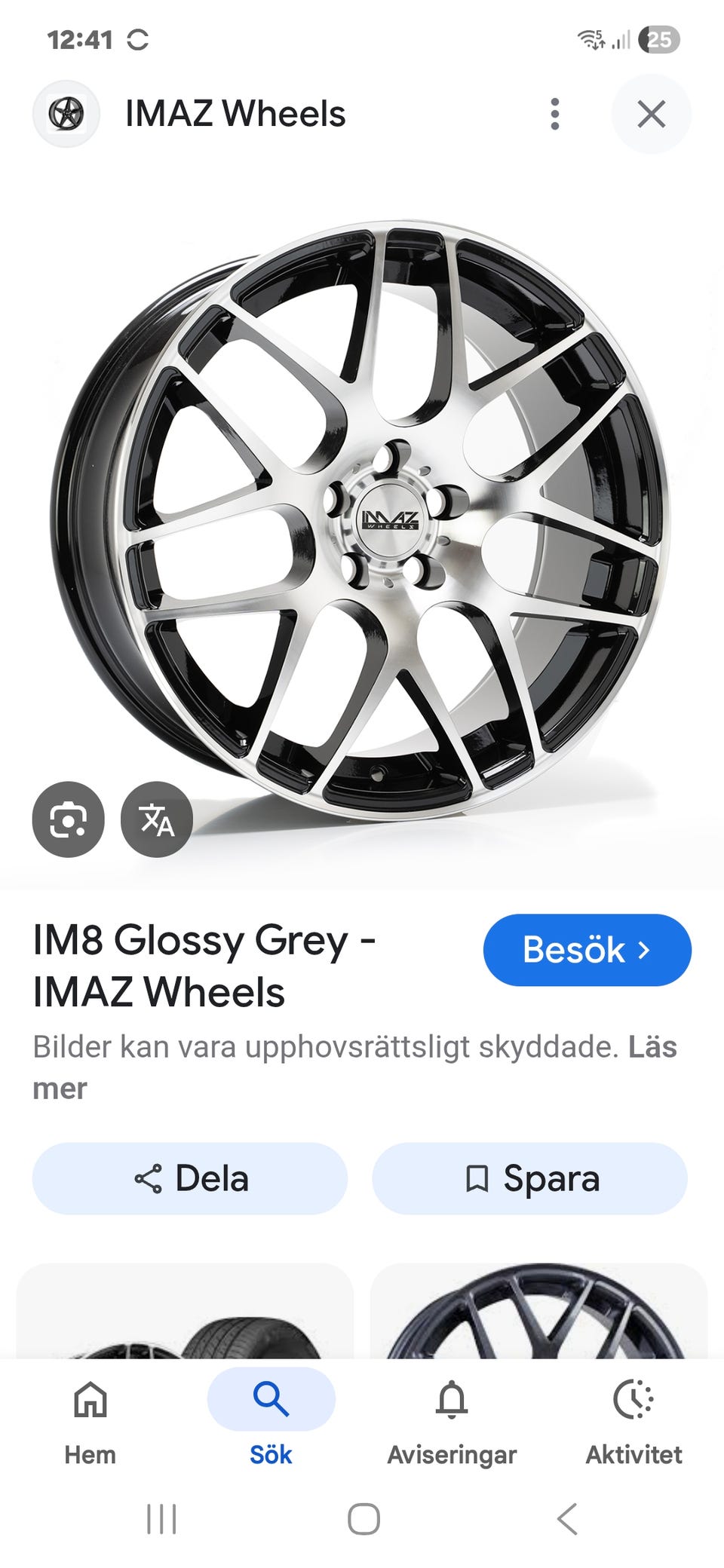Screen dimensions: 724x1568
Task: Save the image with Spara
Action: pyautogui.click(x=529, y=1178)
